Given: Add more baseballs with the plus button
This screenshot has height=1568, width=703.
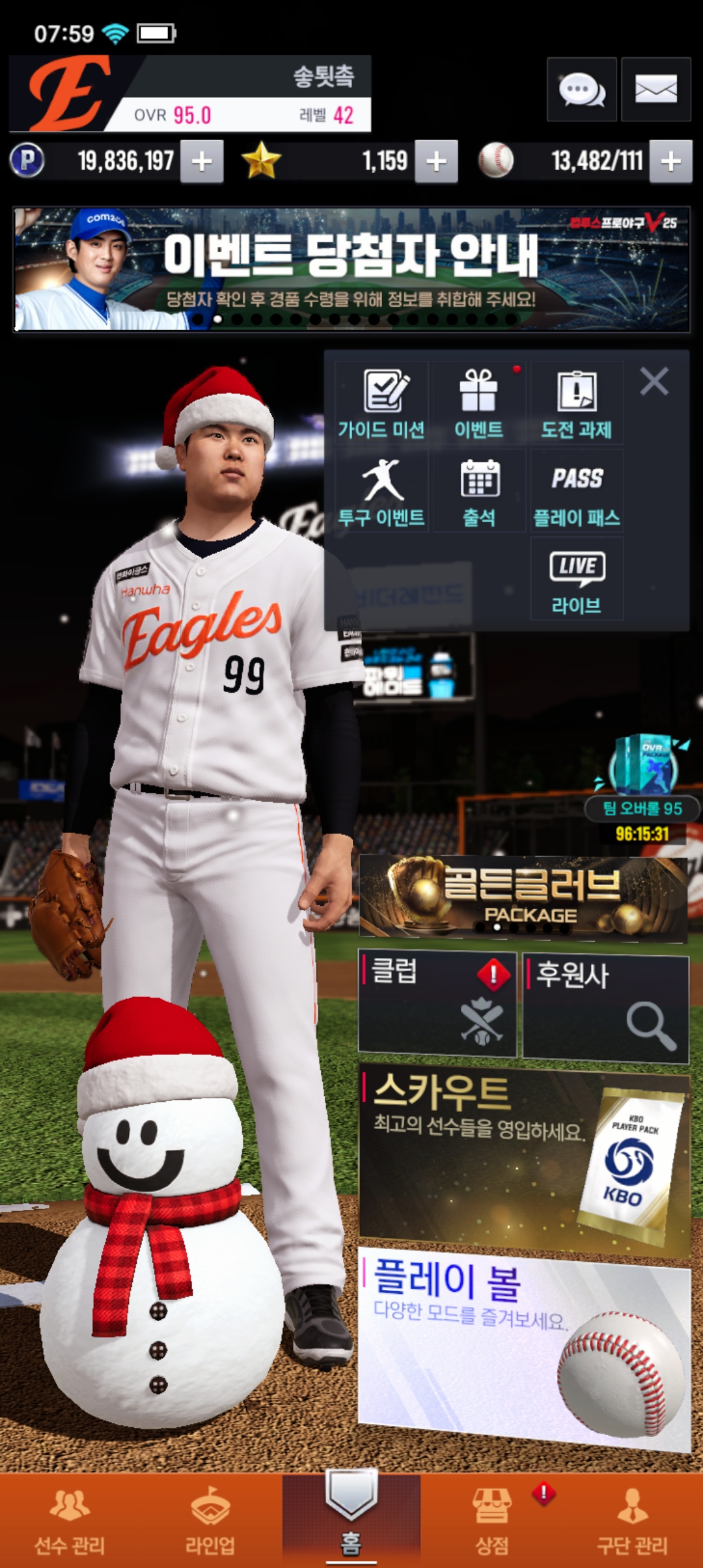Looking at the screenshot, I should point(670,161).
